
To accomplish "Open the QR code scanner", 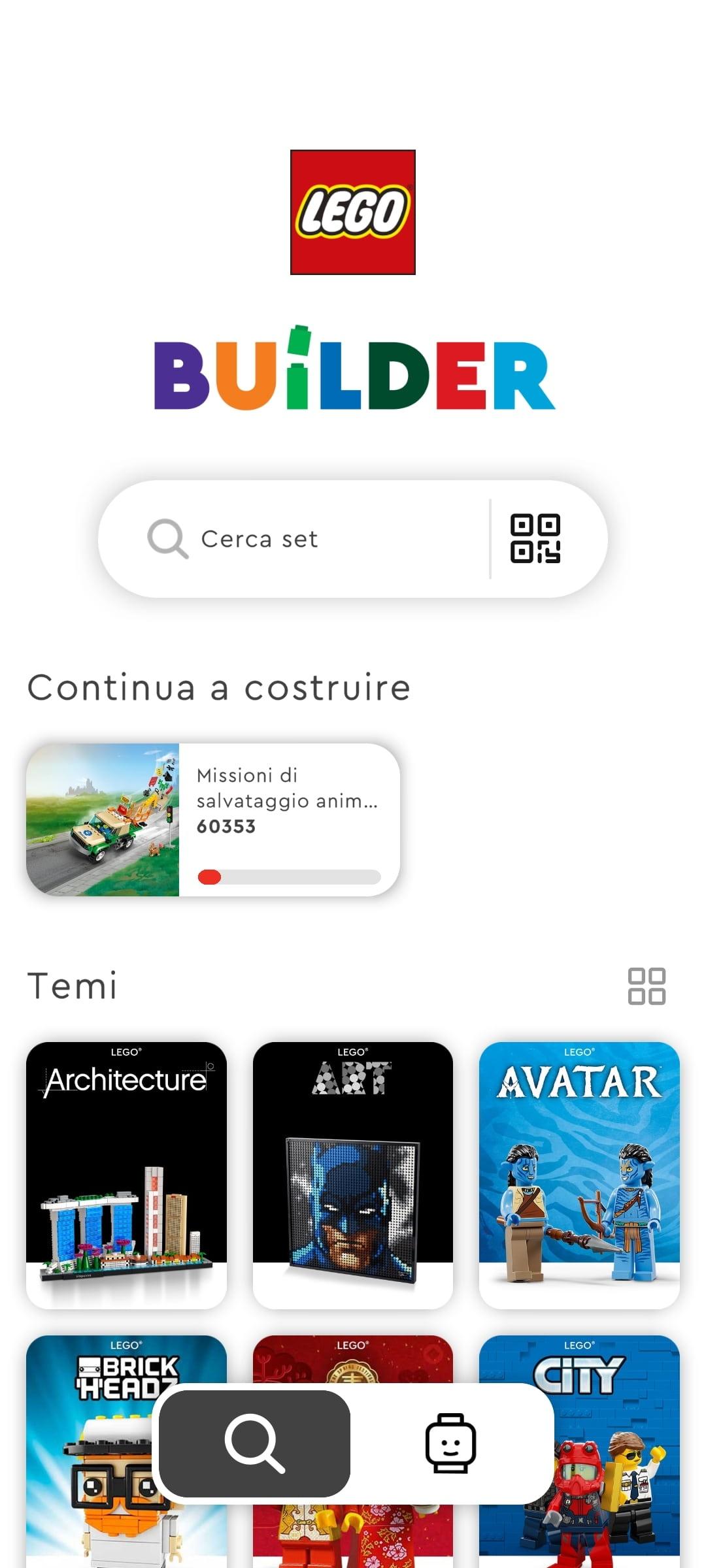I will (x=535, y=539).
